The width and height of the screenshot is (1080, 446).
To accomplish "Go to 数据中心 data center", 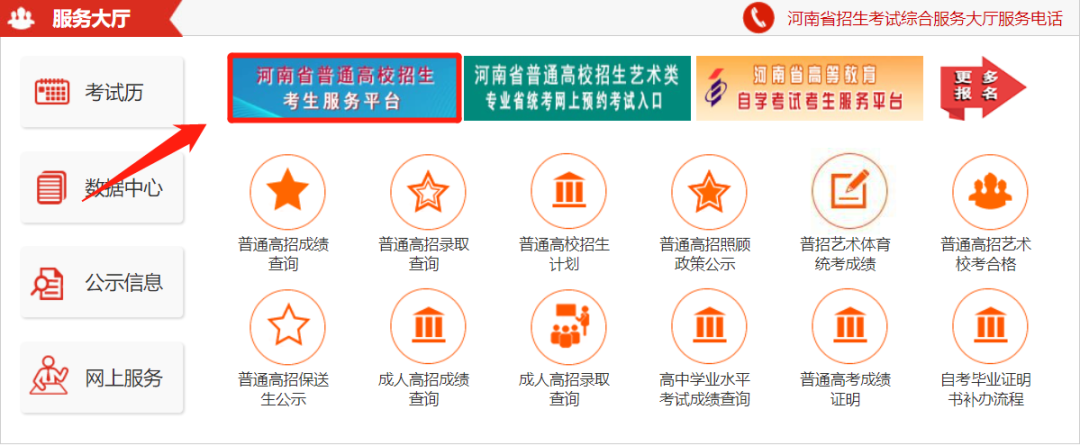I will point(102,187).
